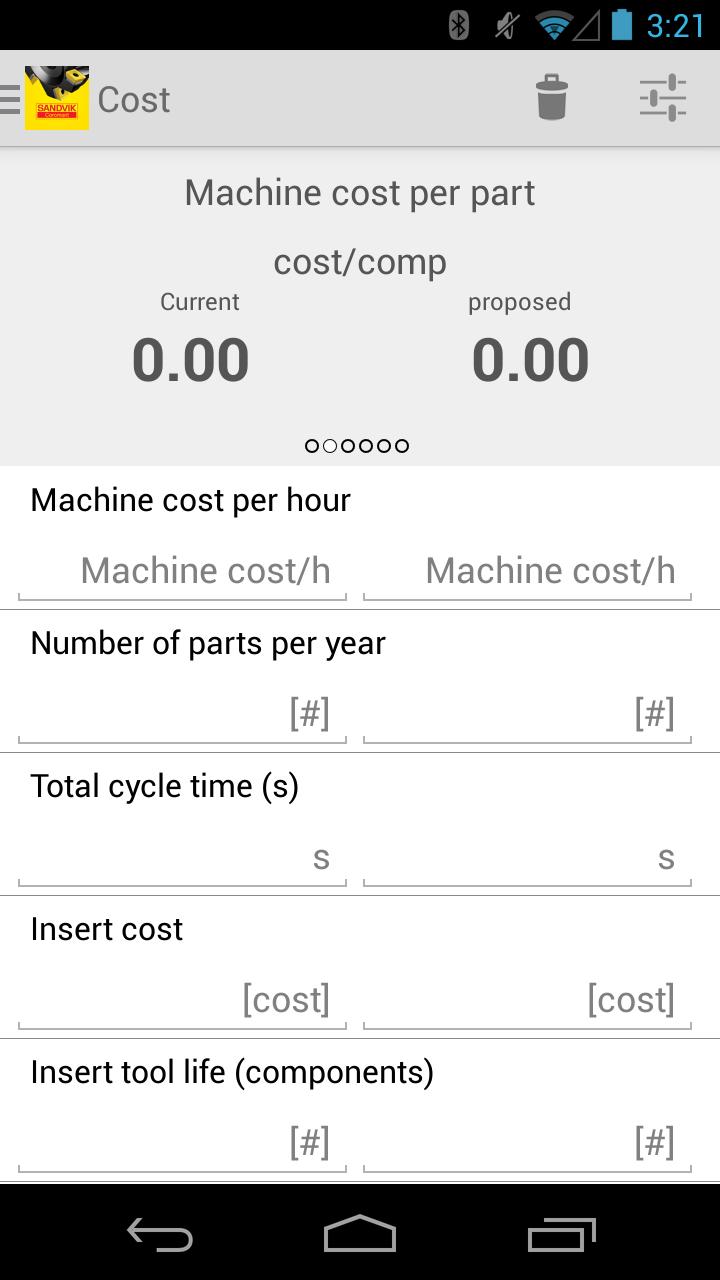Select the proposed cost value 0.00
The image size is (720, 1280).
tap(531, 358)
